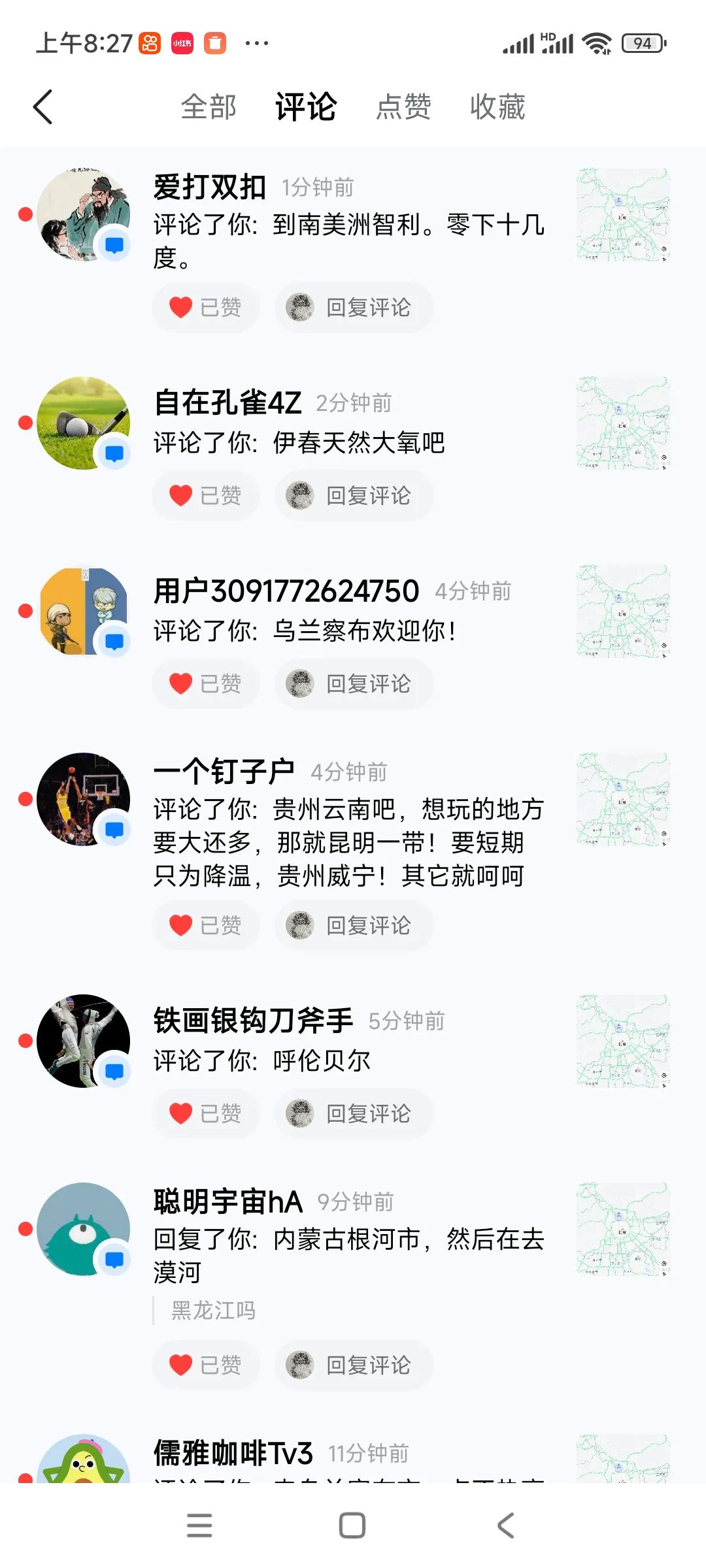Screen dimensions: 706x1568
Task: Reply to 铁画银钩刀斧手's comment
Action: click(354, 1113)
